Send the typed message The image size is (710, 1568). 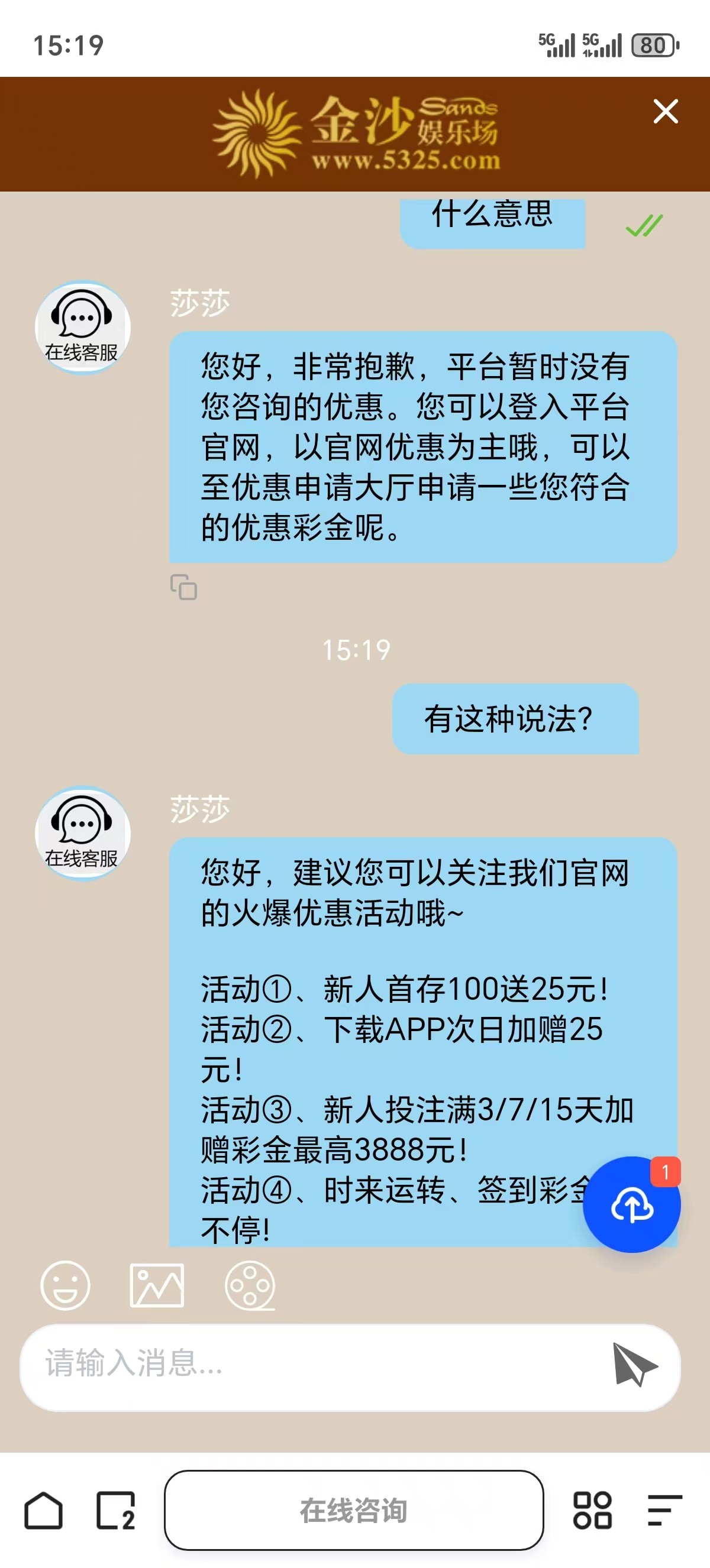coord(634,1365)
